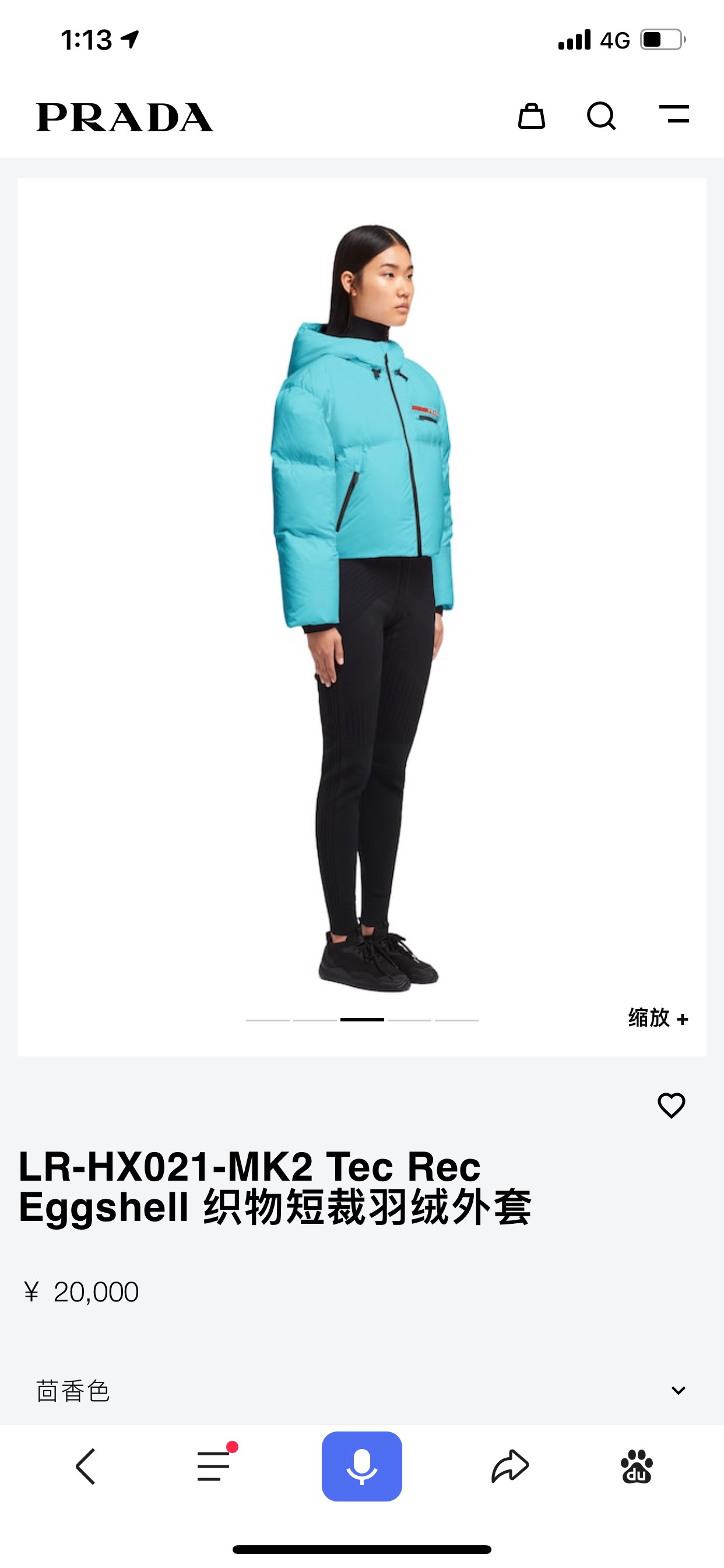Share this page with the arrow icon
724x1568 pixels.
[510, 1466]
